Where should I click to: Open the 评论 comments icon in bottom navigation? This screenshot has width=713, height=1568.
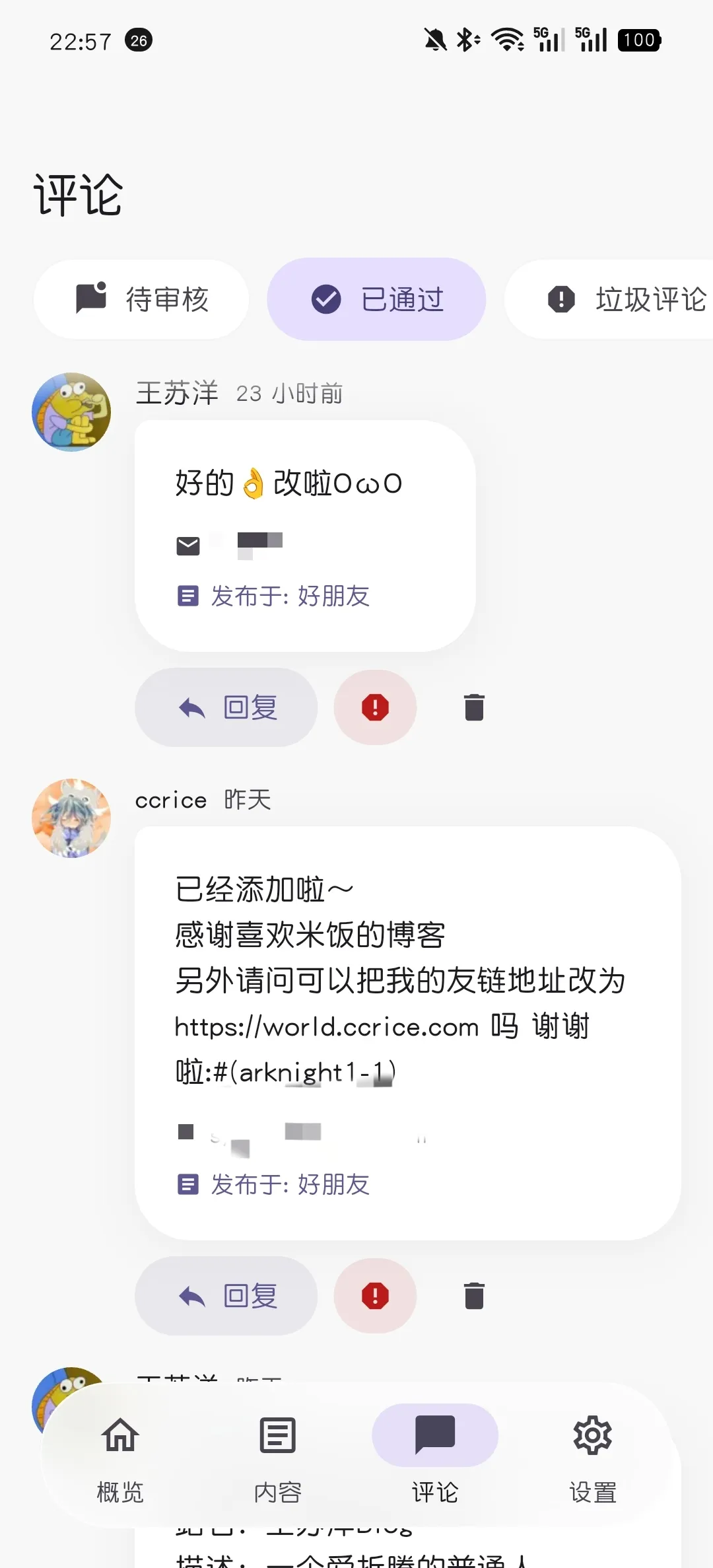click(x=434, y=1451)
